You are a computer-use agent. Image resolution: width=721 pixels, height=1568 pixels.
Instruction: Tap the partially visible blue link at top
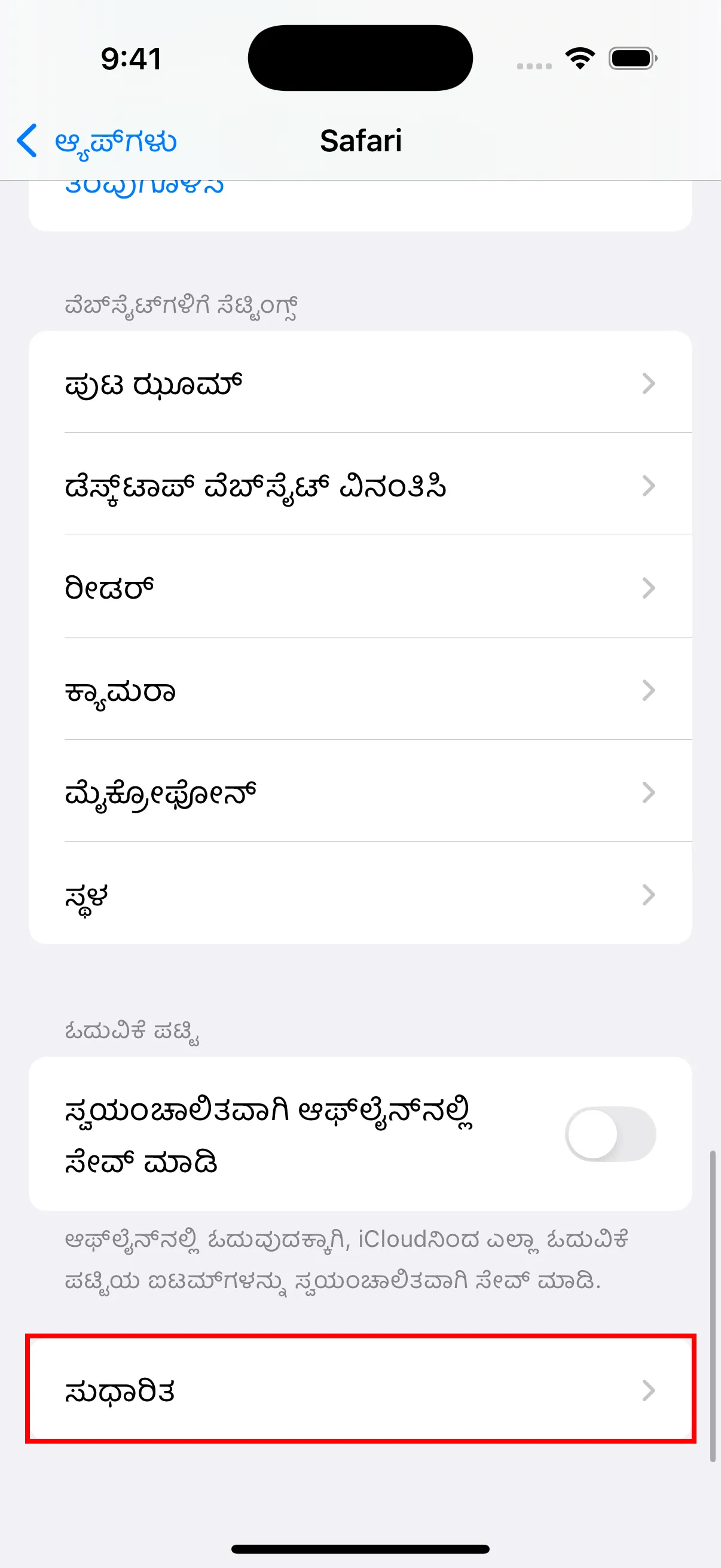pos(145,188)
